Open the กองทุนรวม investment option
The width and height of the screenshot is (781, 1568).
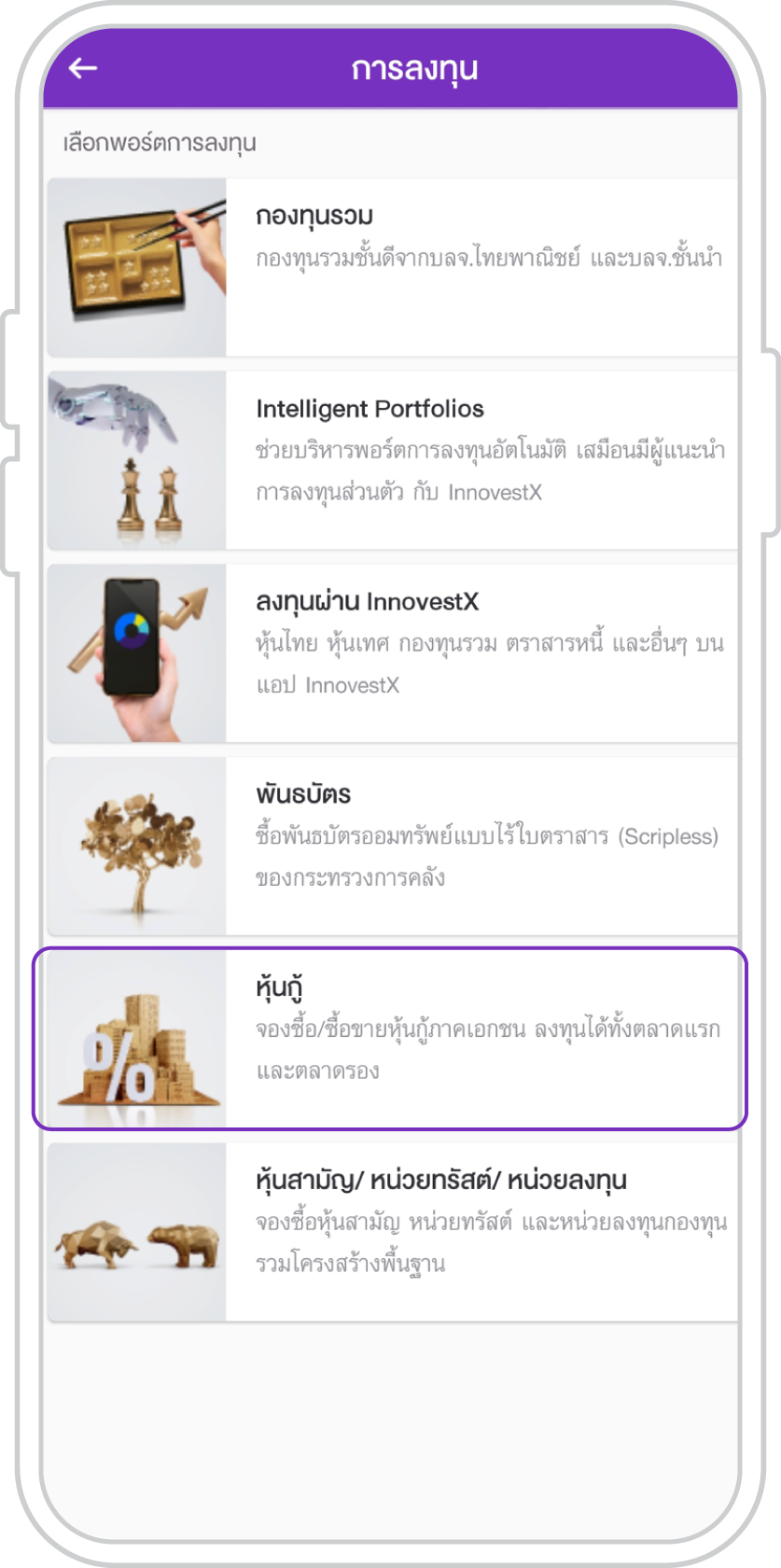(393, 267)
